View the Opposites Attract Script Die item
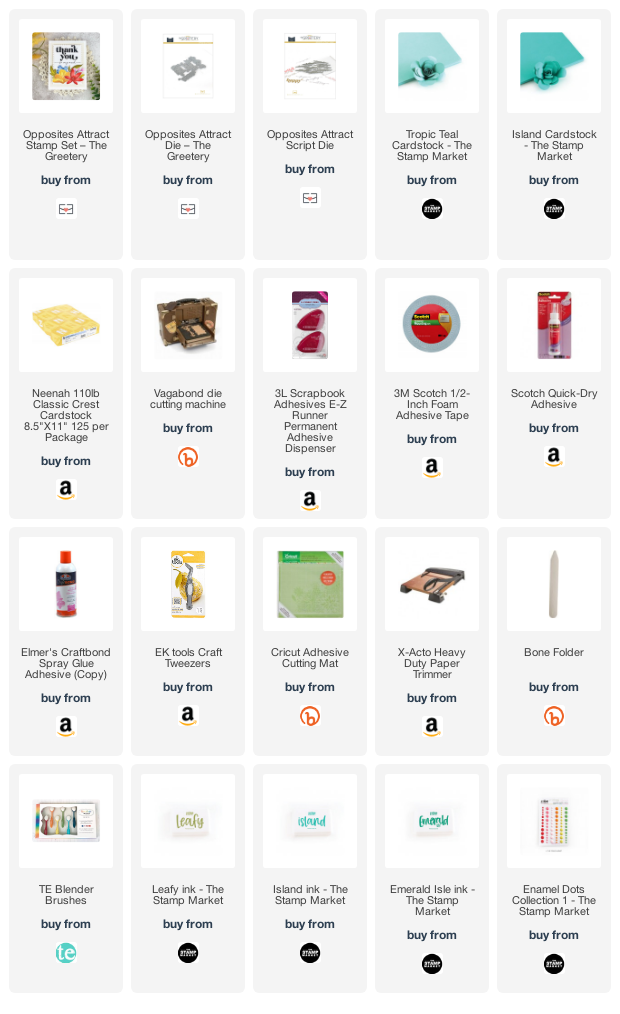The height and width of the screenshot is (1014, 620). pos(310,66)
